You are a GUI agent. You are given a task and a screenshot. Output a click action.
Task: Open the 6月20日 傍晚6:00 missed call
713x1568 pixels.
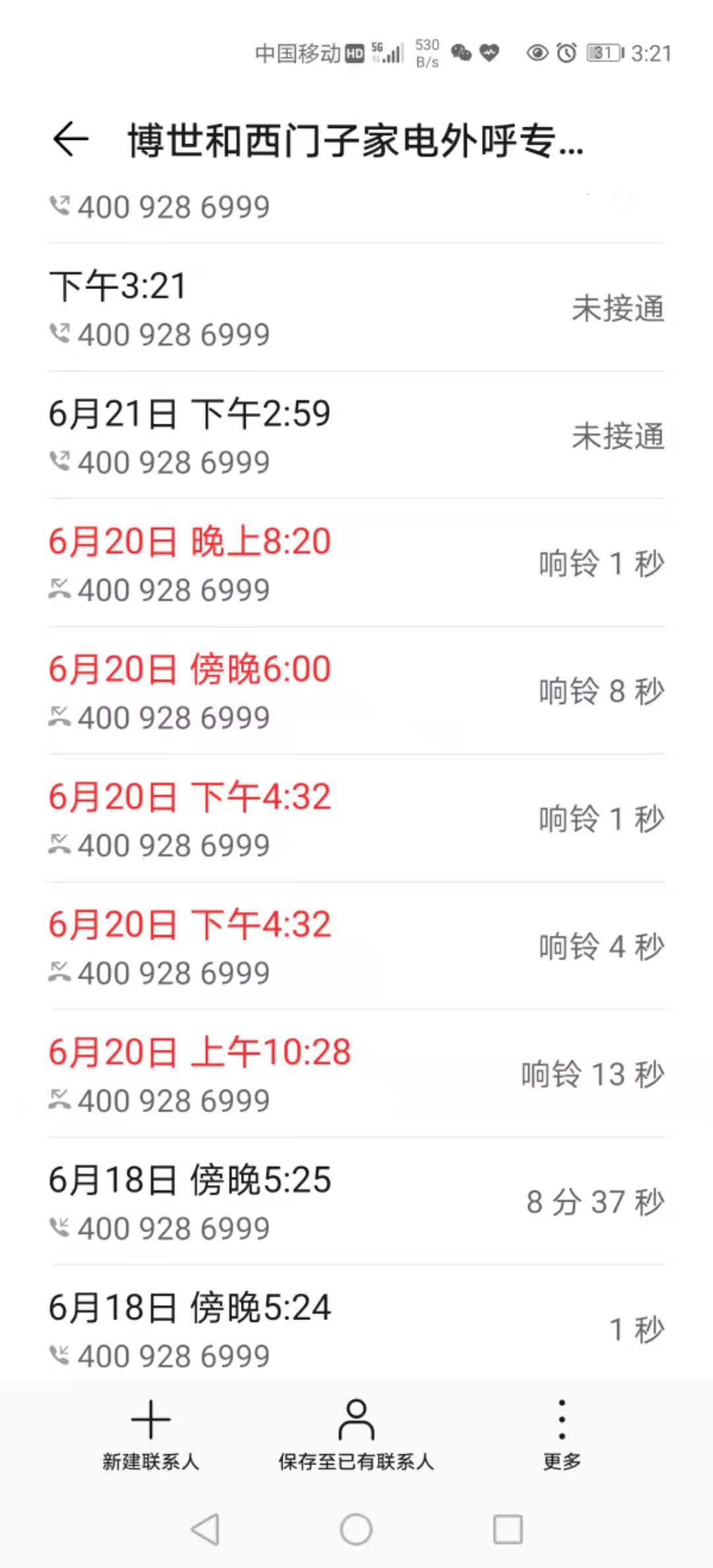[x=356, y=692]
